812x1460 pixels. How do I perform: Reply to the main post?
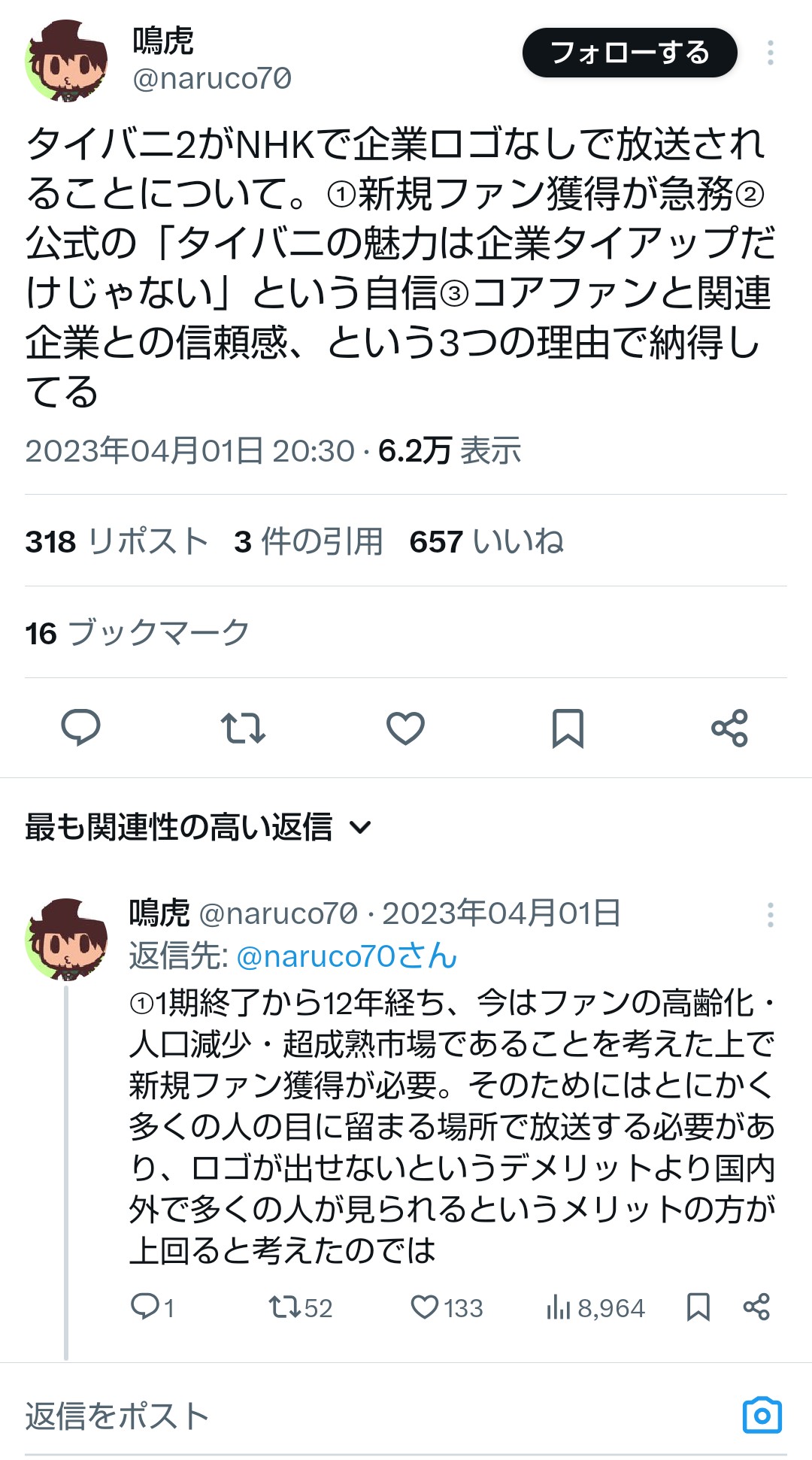click(80, 728)
